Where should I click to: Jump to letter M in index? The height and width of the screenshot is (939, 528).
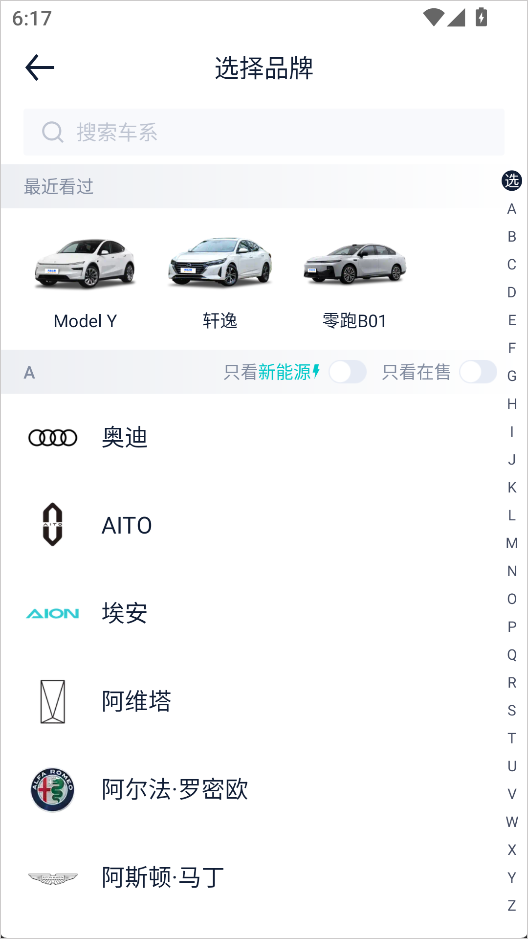coord(512,543)
